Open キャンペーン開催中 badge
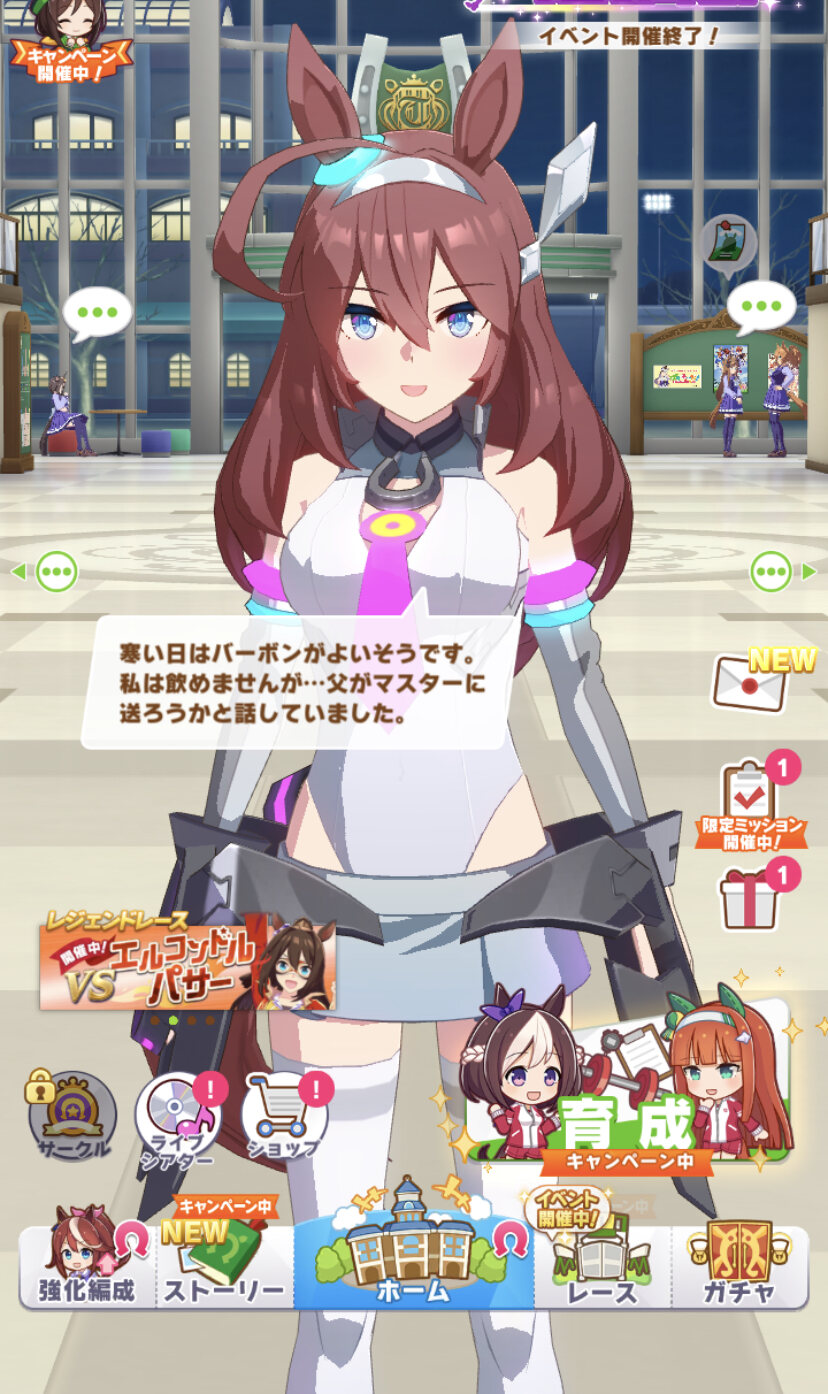This screenshot has height=1394, width=828. [x=70, y=40]
